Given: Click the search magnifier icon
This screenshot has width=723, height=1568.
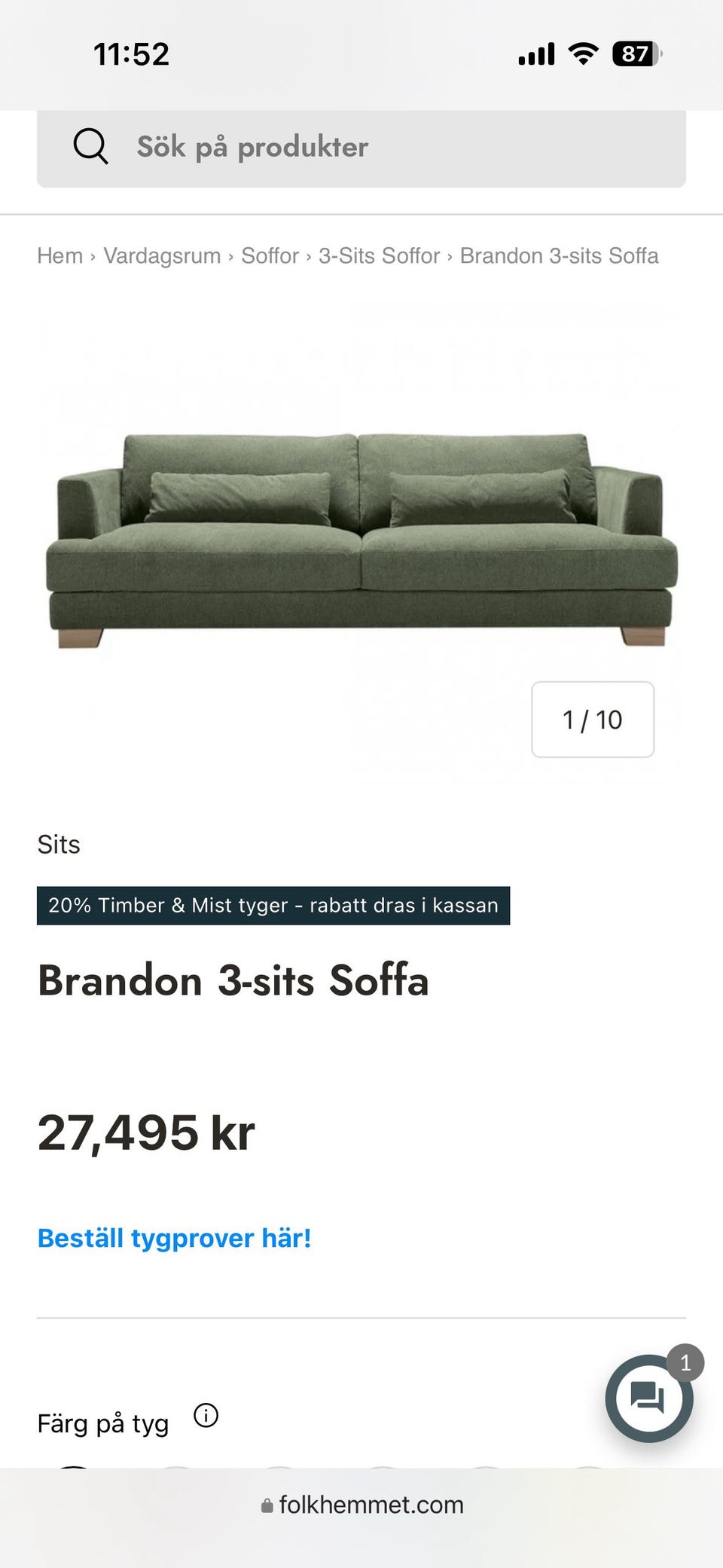Looking at the screenshot, I should tap(91, 146).
